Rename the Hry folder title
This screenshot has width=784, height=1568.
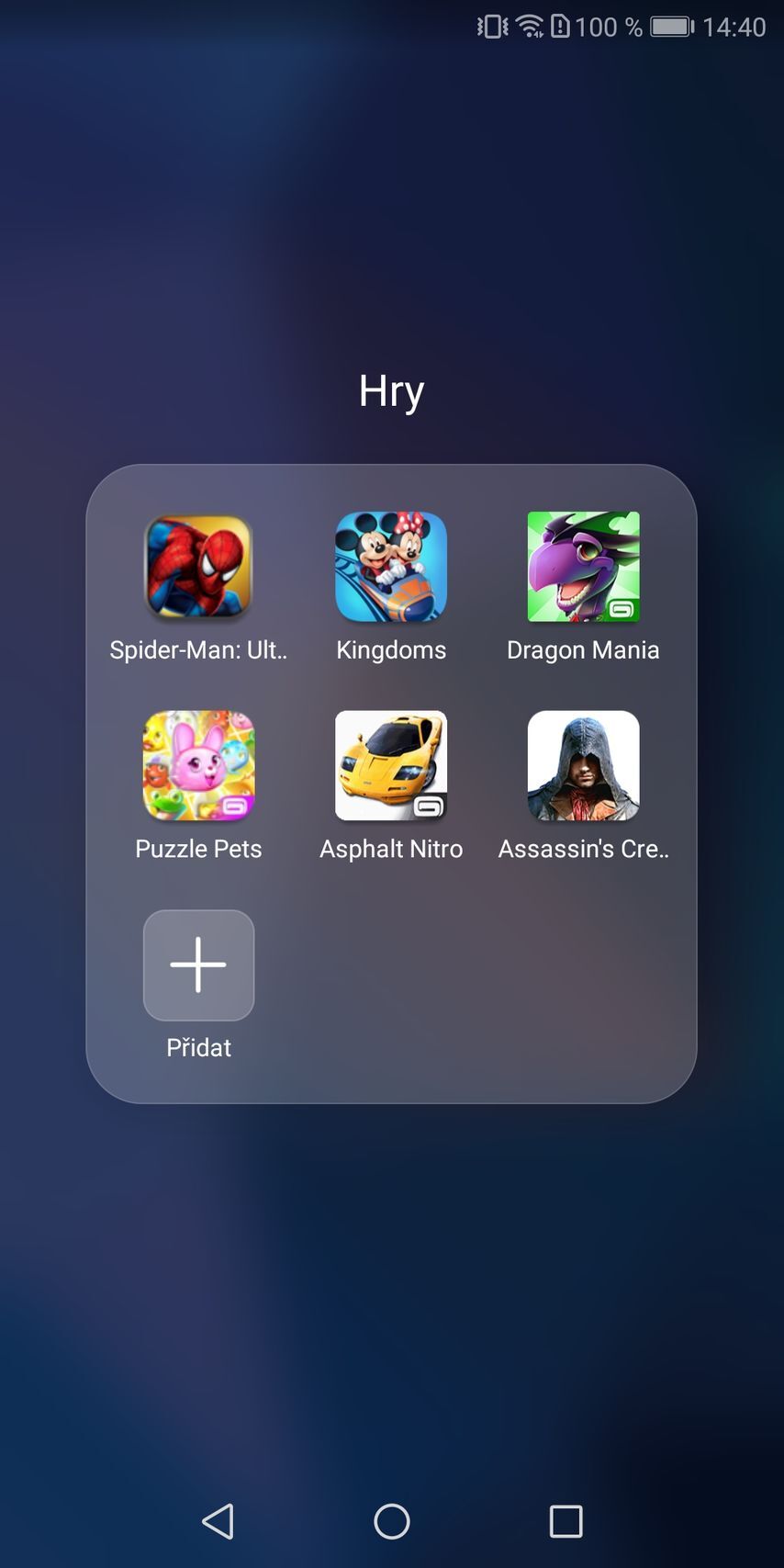(x=391, y=391)
